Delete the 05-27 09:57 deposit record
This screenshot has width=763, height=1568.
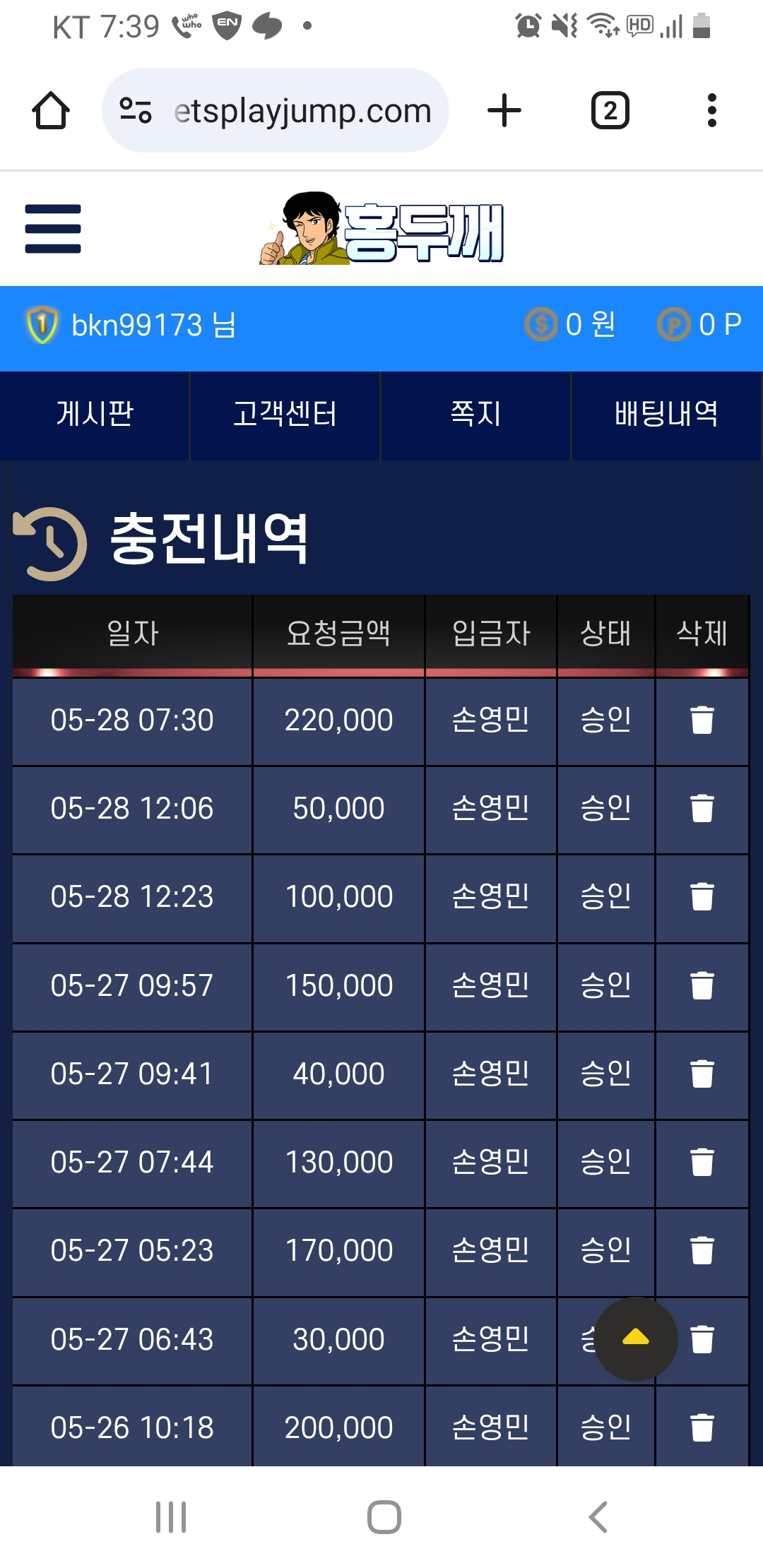(702, 986)
